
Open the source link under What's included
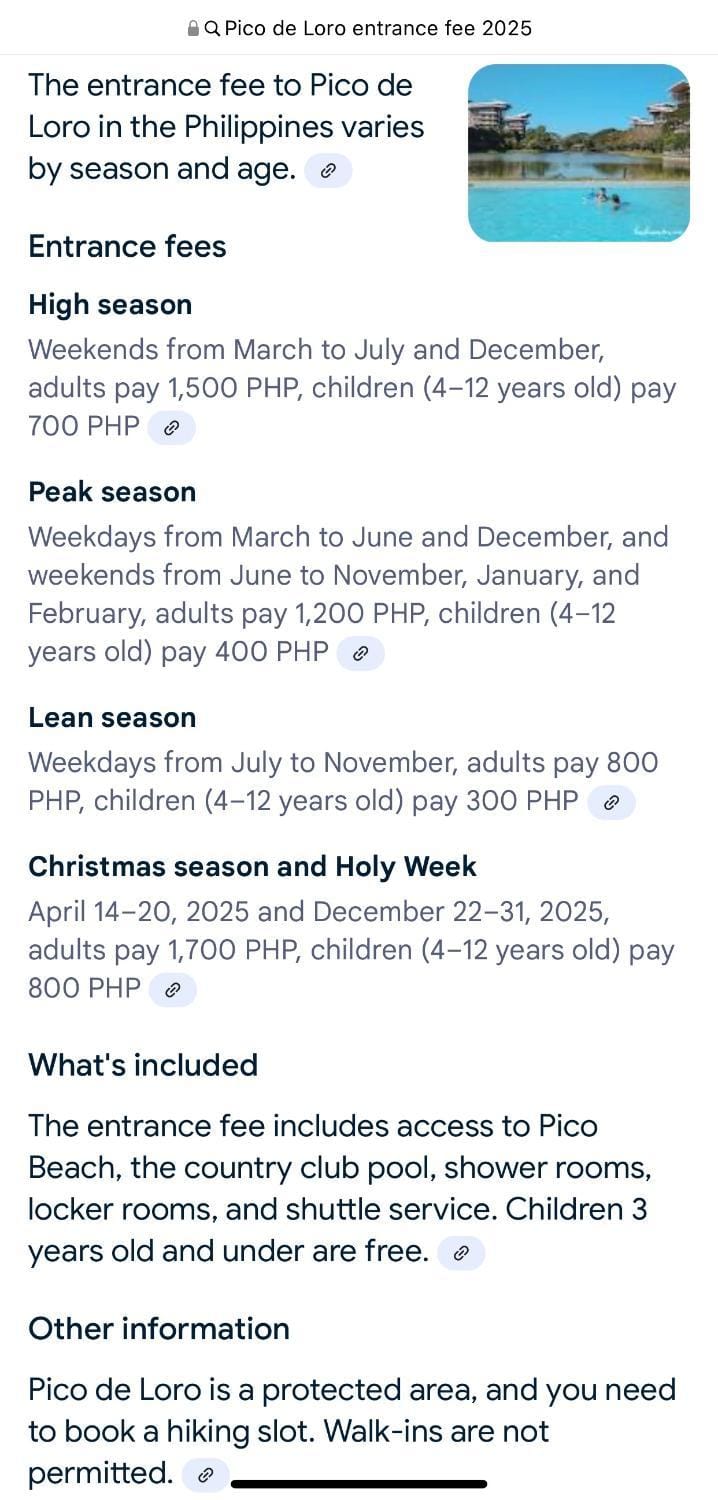tap(461, 1253)
